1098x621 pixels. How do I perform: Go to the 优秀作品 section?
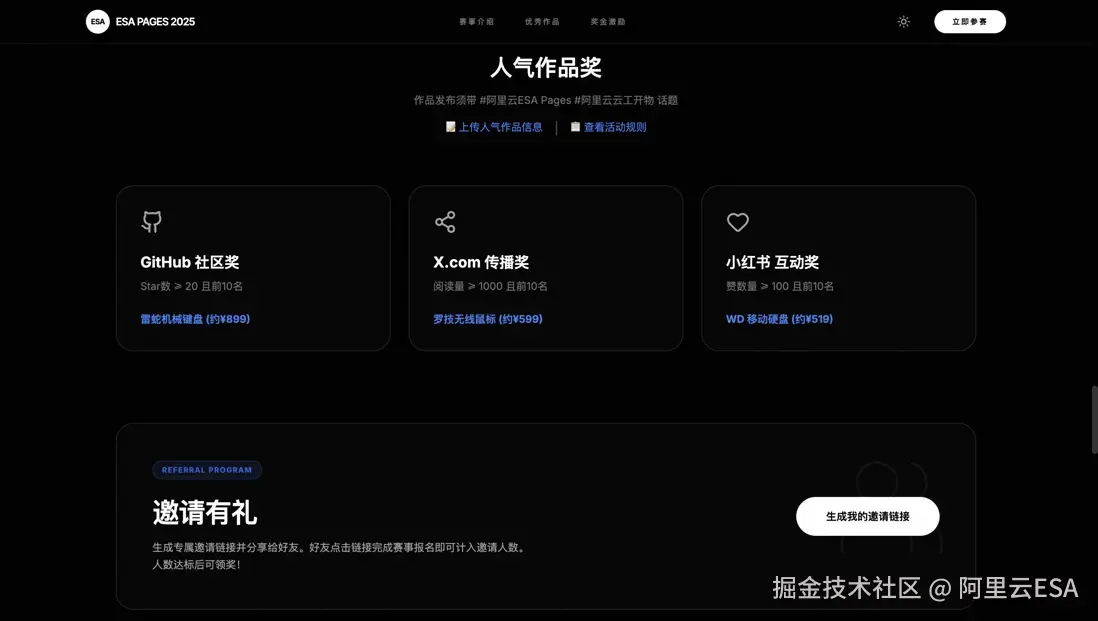[542, 21]
